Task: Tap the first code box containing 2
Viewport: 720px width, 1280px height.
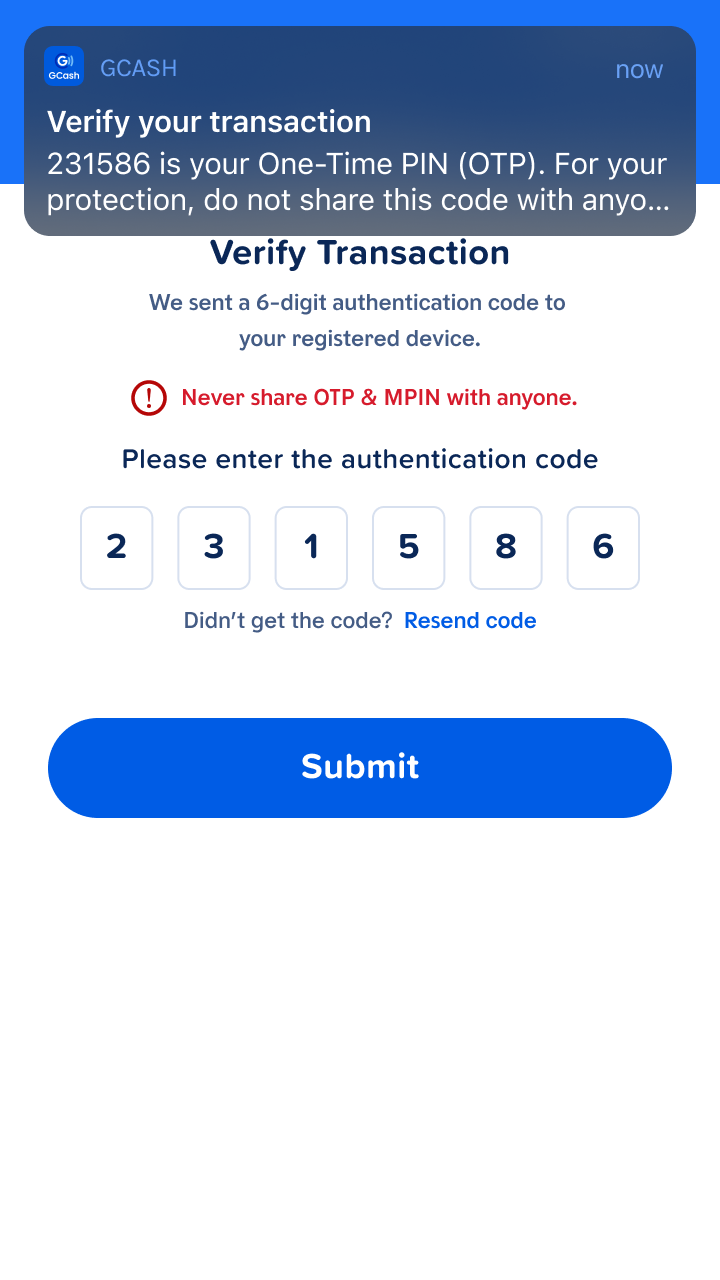Action: click(117, 548)
